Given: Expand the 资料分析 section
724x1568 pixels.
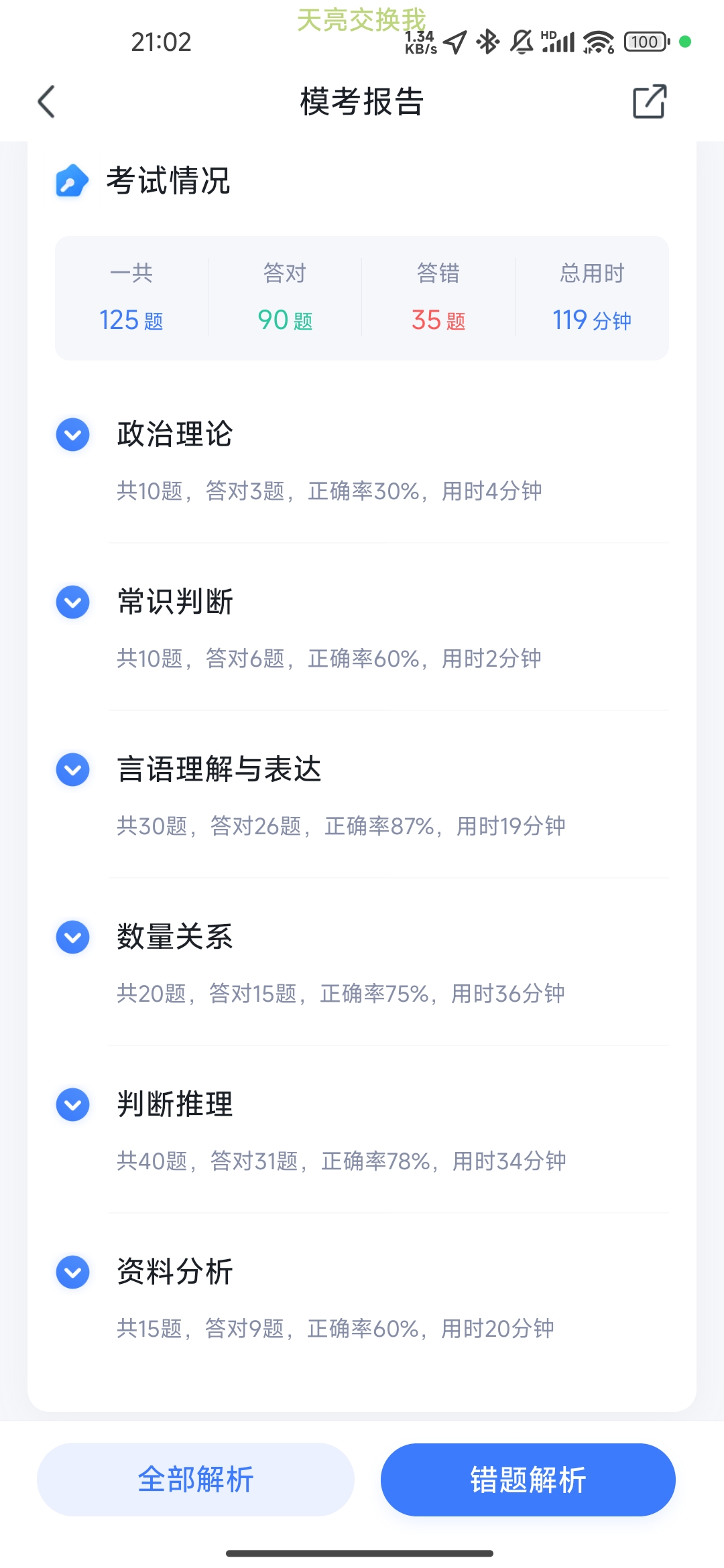Looking at the screenshot, I should (x=73, y=1272).
